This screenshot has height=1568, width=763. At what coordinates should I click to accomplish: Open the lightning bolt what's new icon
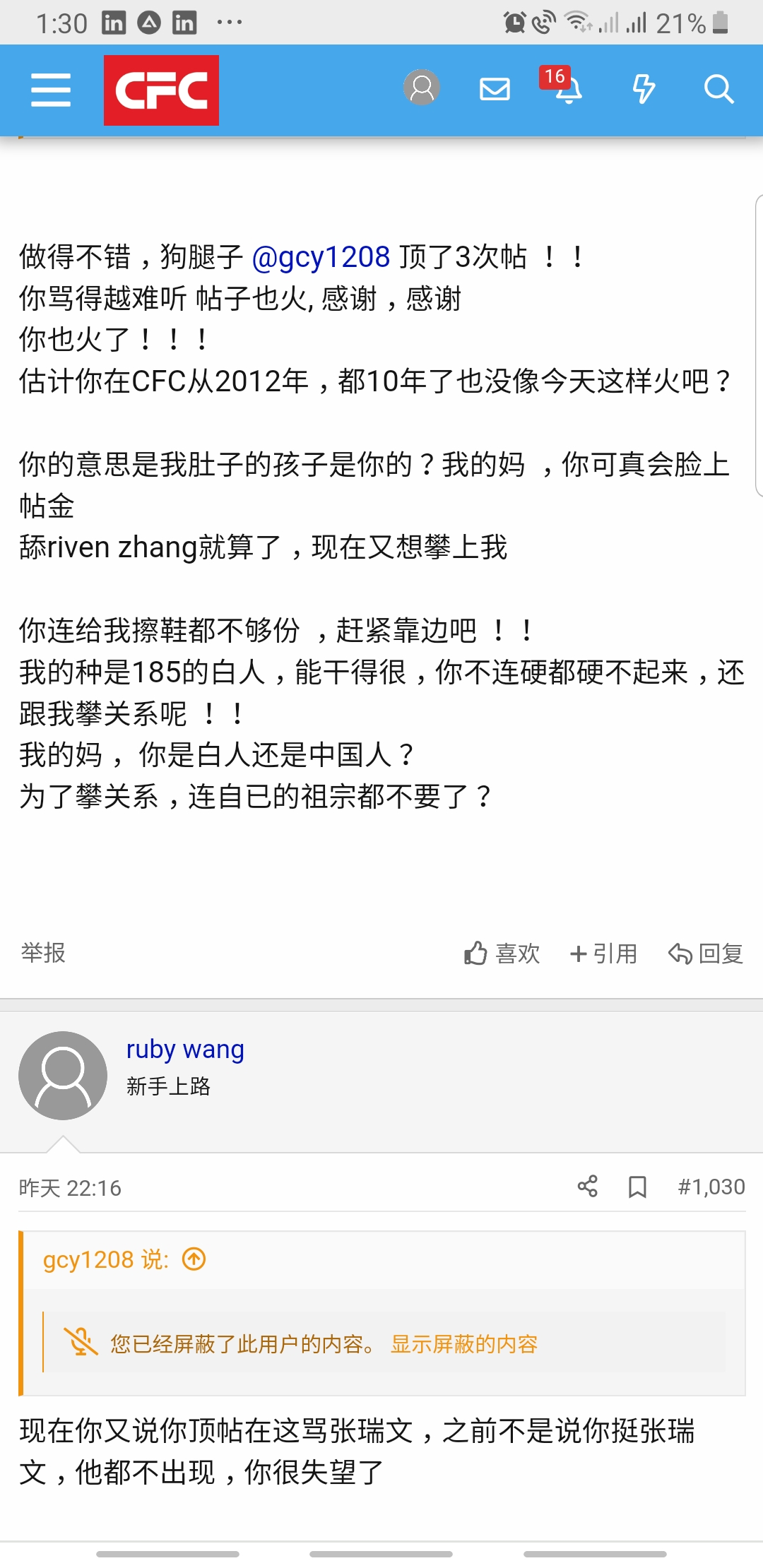coord(644,89)
